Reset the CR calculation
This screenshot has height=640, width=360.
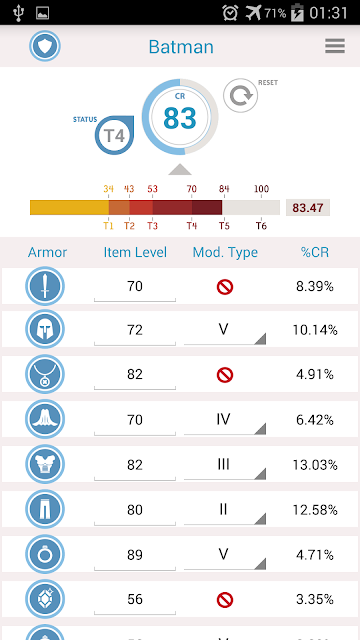point(241,96)
